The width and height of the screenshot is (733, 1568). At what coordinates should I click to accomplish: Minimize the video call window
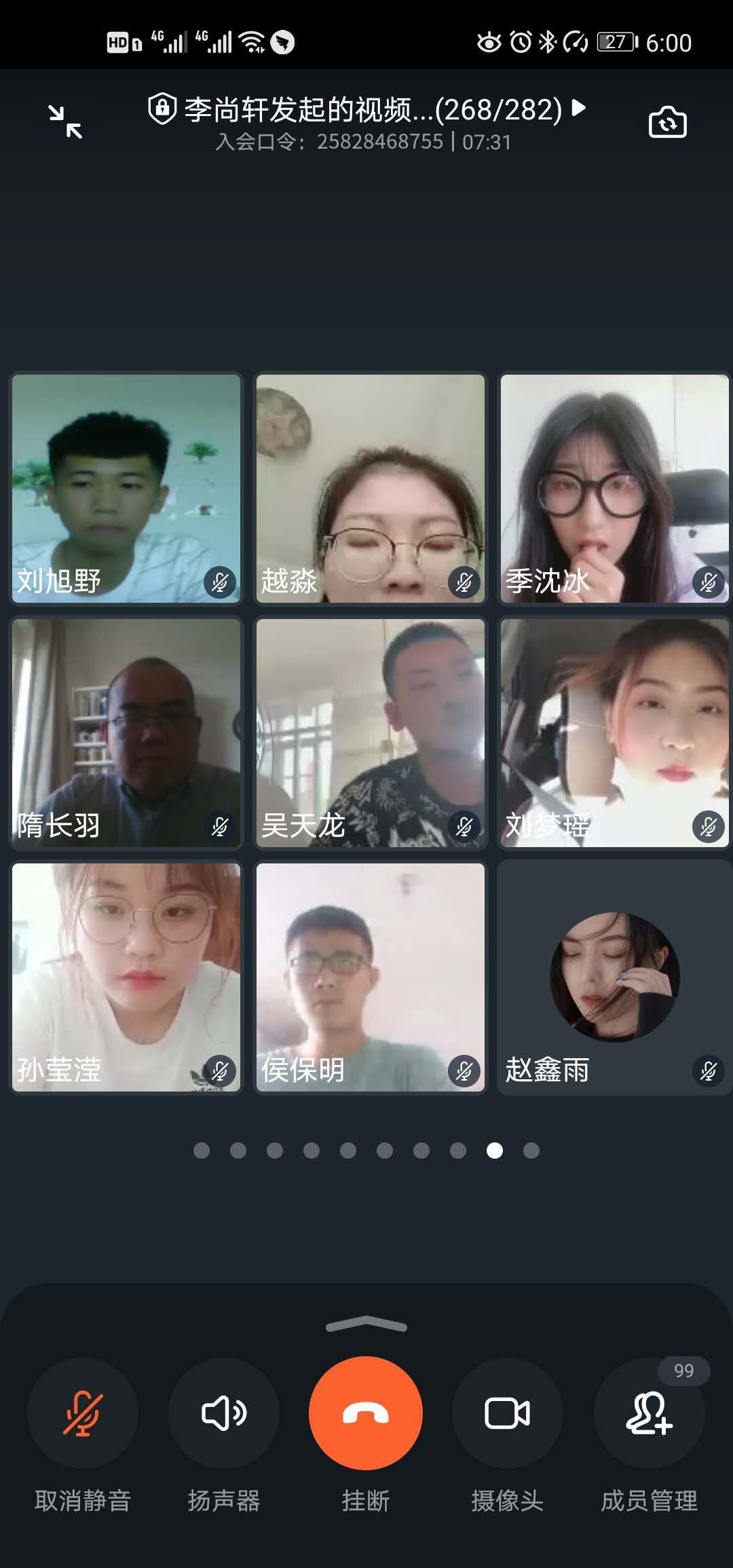(65, 122)
